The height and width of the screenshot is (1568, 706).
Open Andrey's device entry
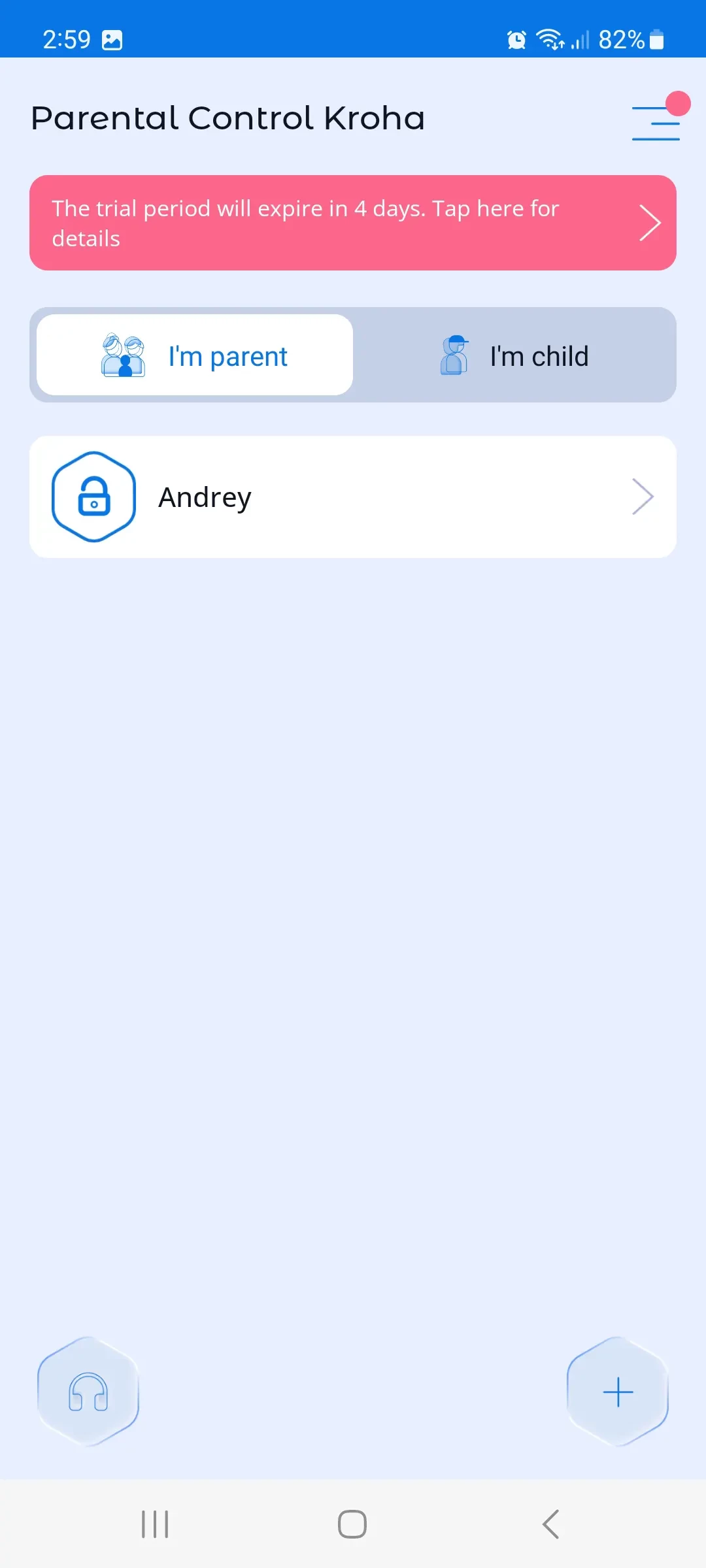pyautogui.click(x=352, y=497)
